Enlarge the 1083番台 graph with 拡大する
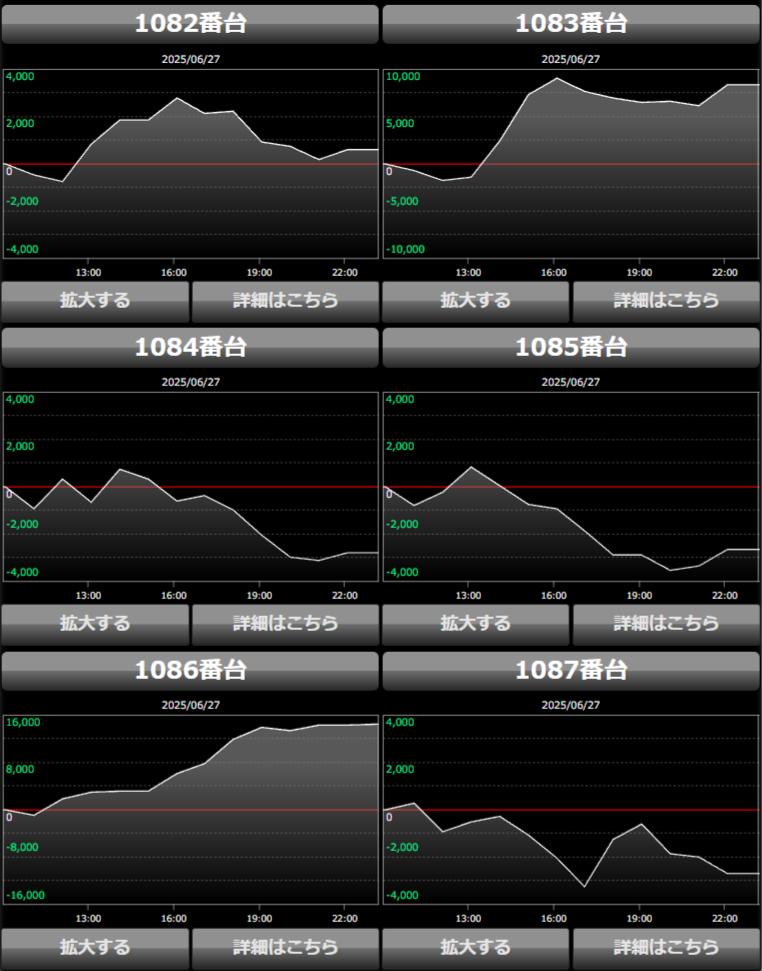 click(x=475, y=300)
